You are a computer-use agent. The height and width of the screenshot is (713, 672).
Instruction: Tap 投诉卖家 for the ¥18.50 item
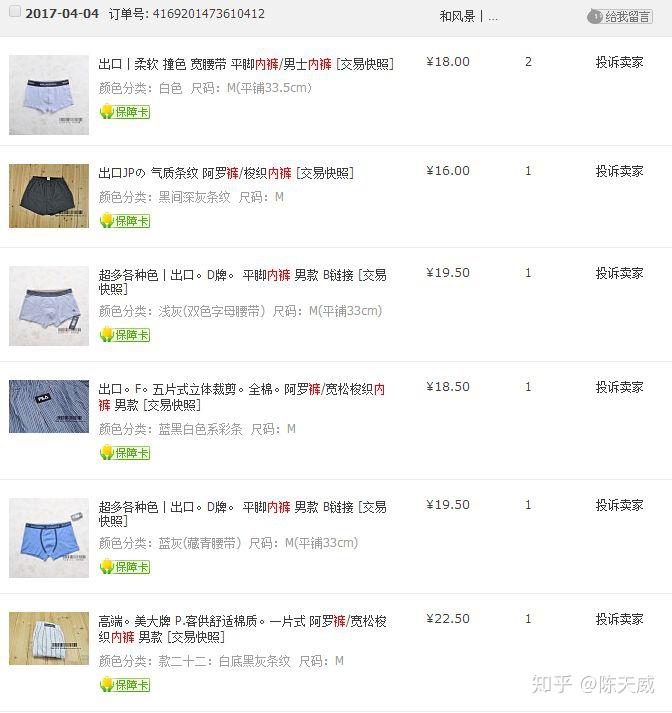(619, 387)
